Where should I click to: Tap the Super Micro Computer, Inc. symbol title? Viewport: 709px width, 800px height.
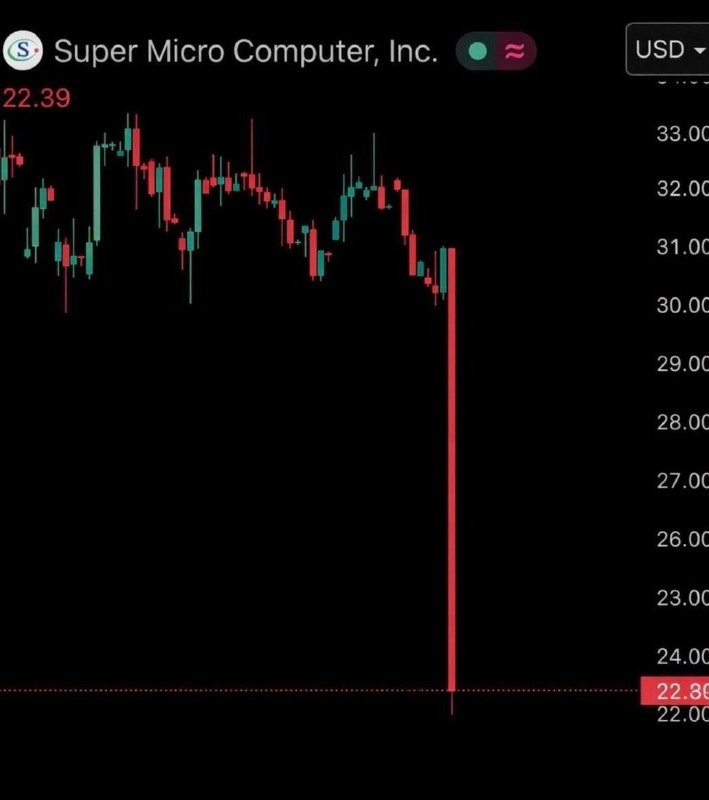pos(245,51)
